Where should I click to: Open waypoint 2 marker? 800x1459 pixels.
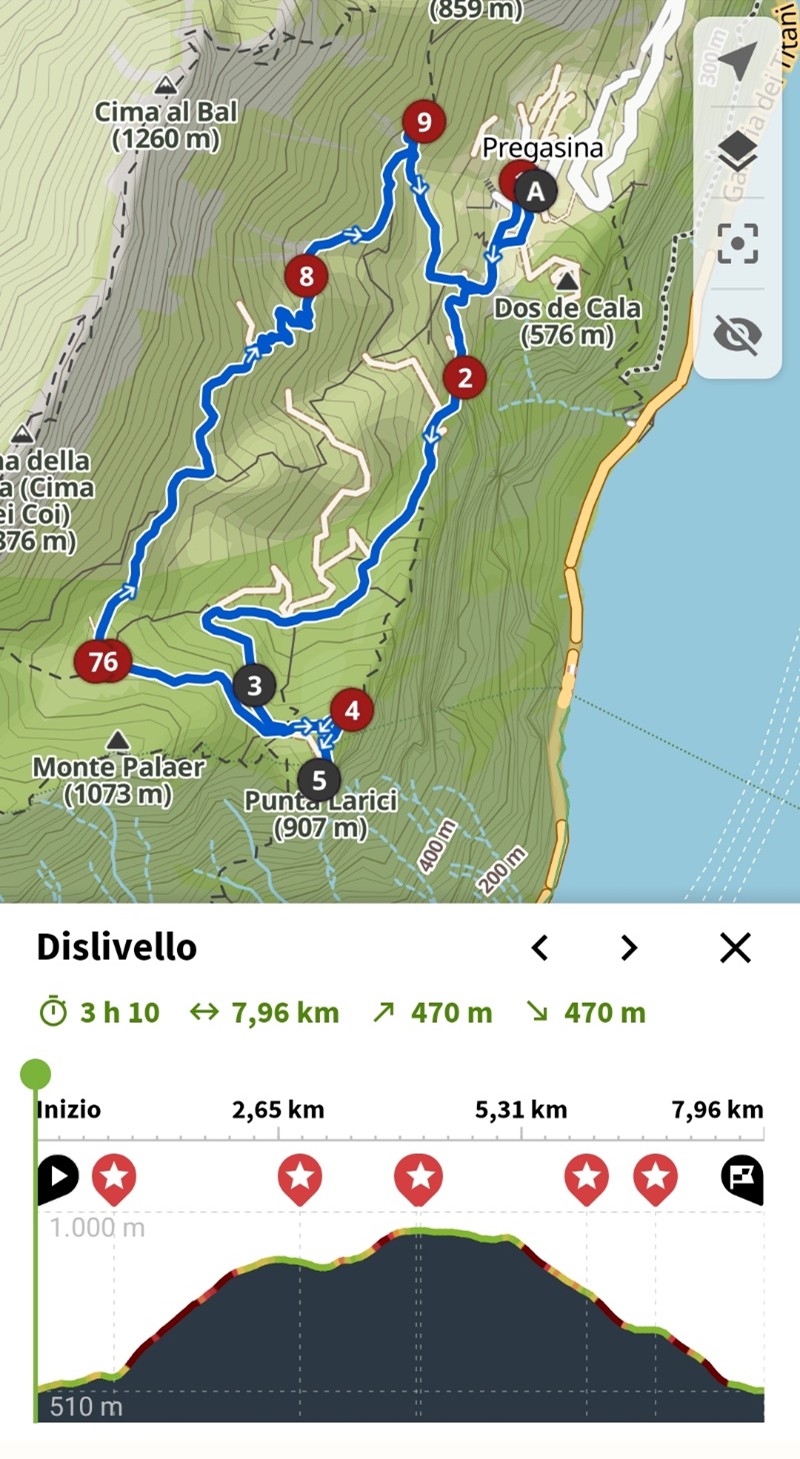pos(464,378)
